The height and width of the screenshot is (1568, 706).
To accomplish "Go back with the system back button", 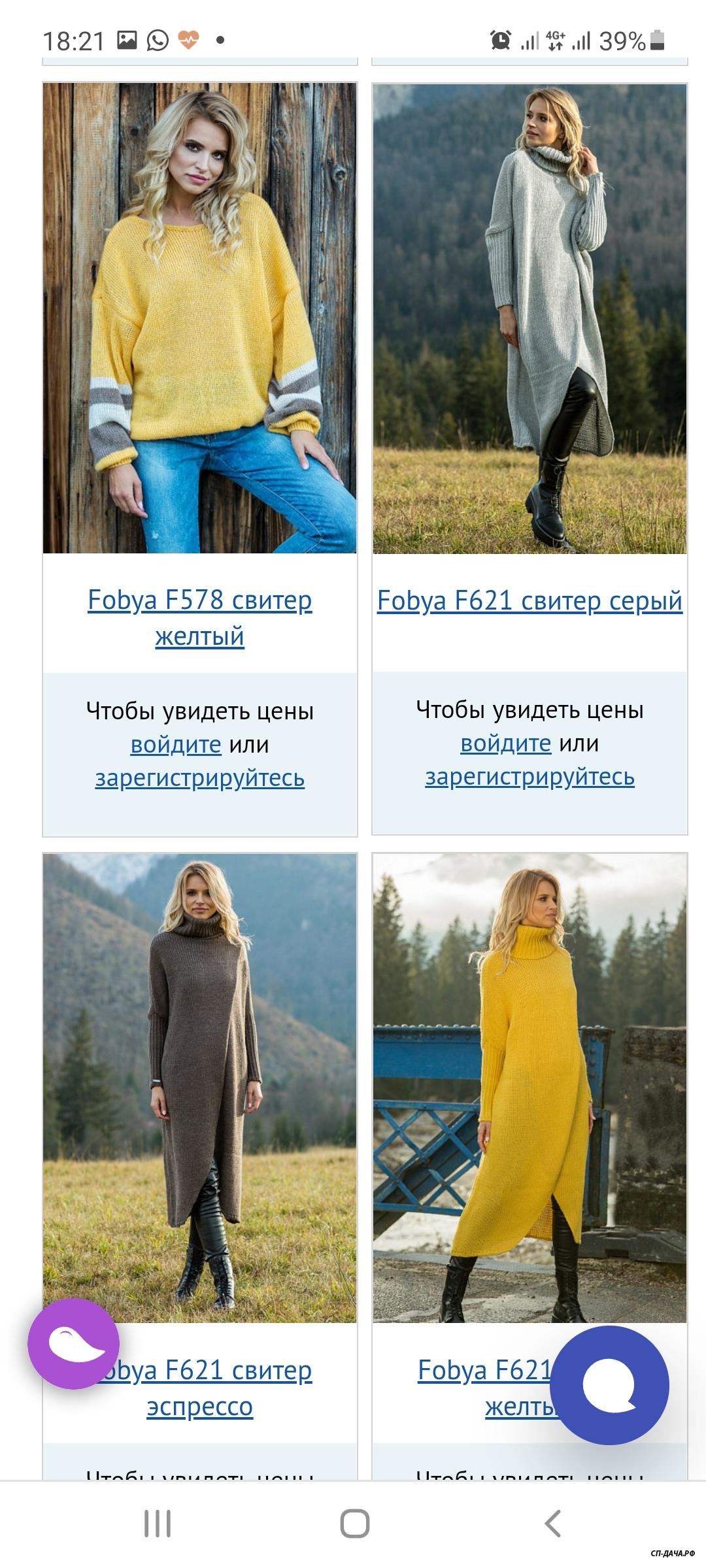I will [x=553, y=1524].
